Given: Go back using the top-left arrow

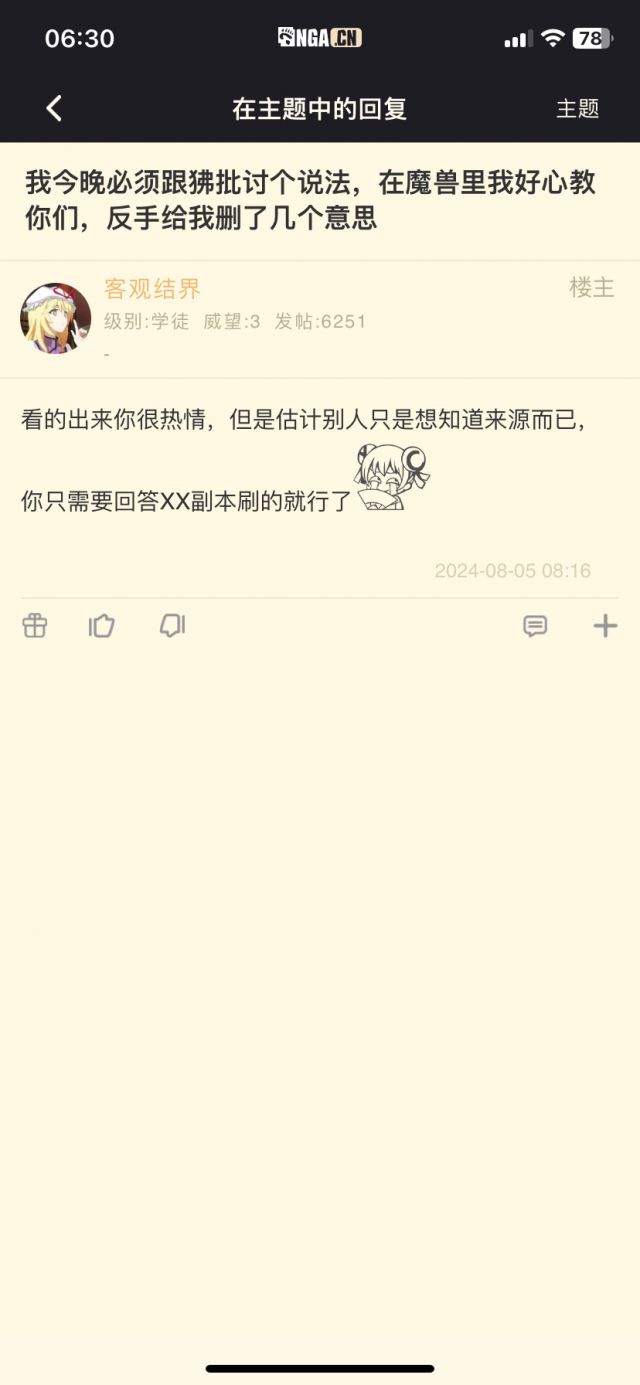Looking at the screenshot, I should coord(55,108).
